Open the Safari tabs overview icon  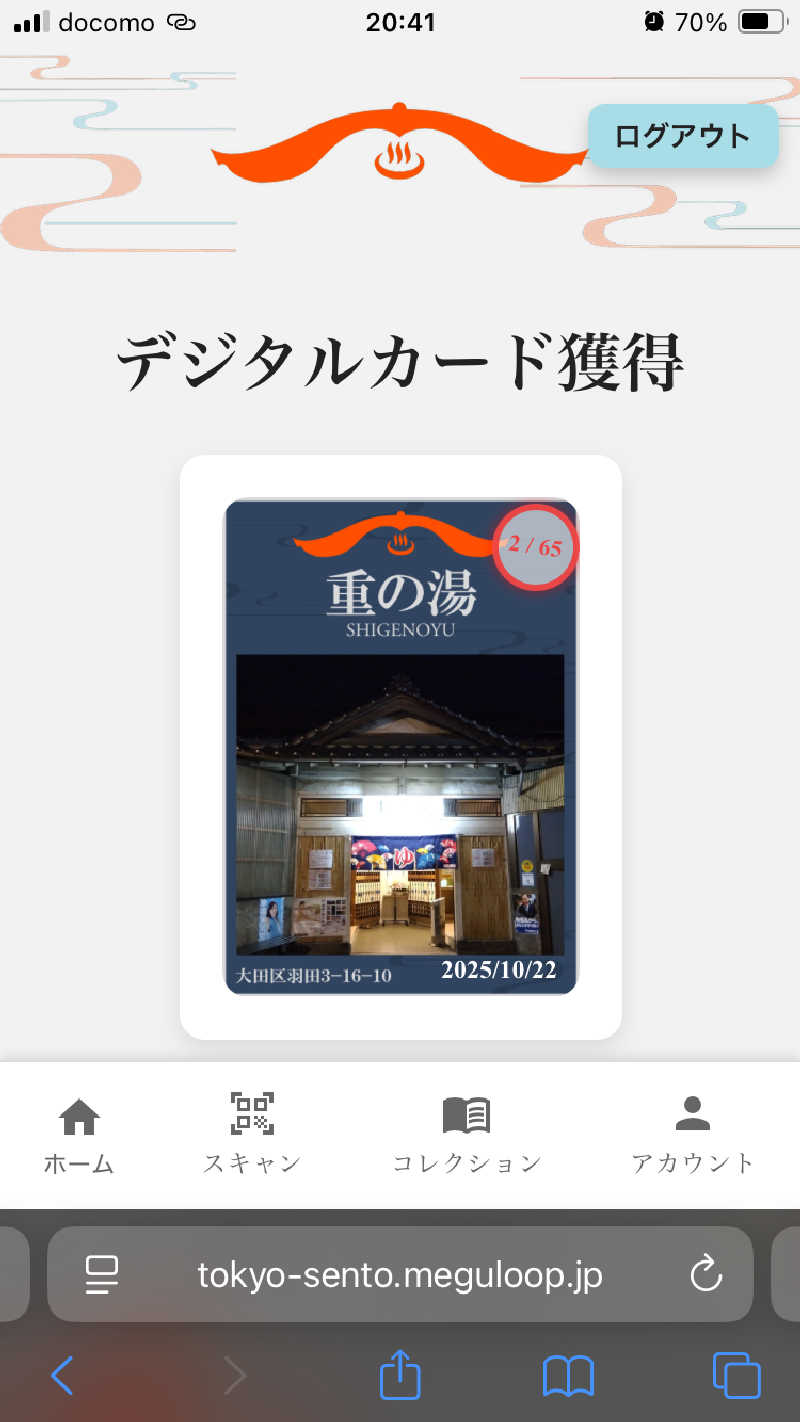point(736,1375)
